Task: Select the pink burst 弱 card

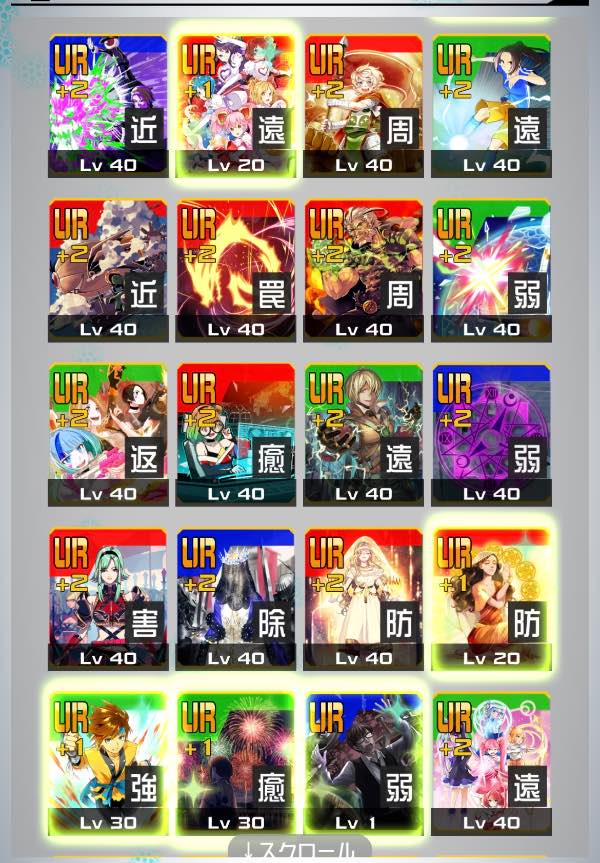Action: [492, 270]
